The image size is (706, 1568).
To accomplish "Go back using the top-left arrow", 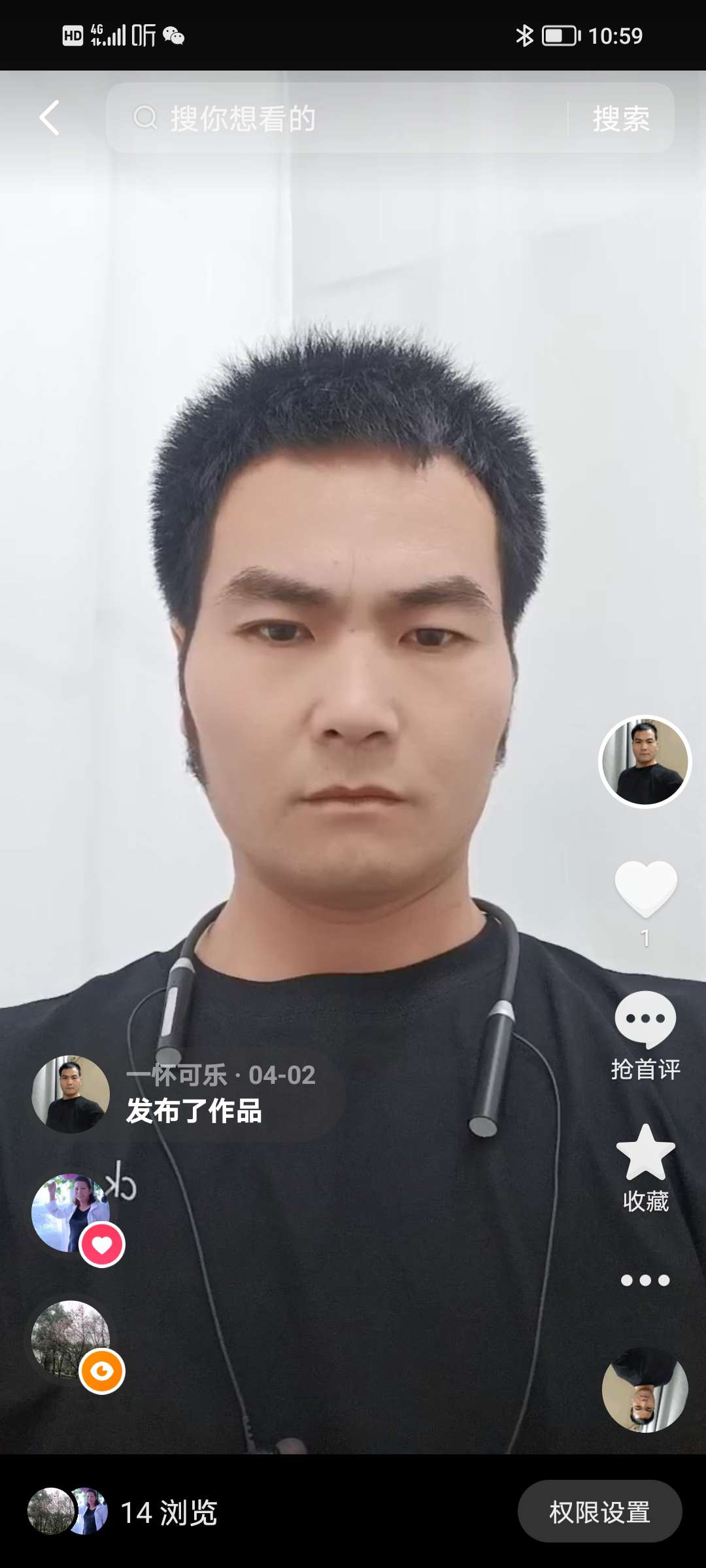I will coord(50,118).
